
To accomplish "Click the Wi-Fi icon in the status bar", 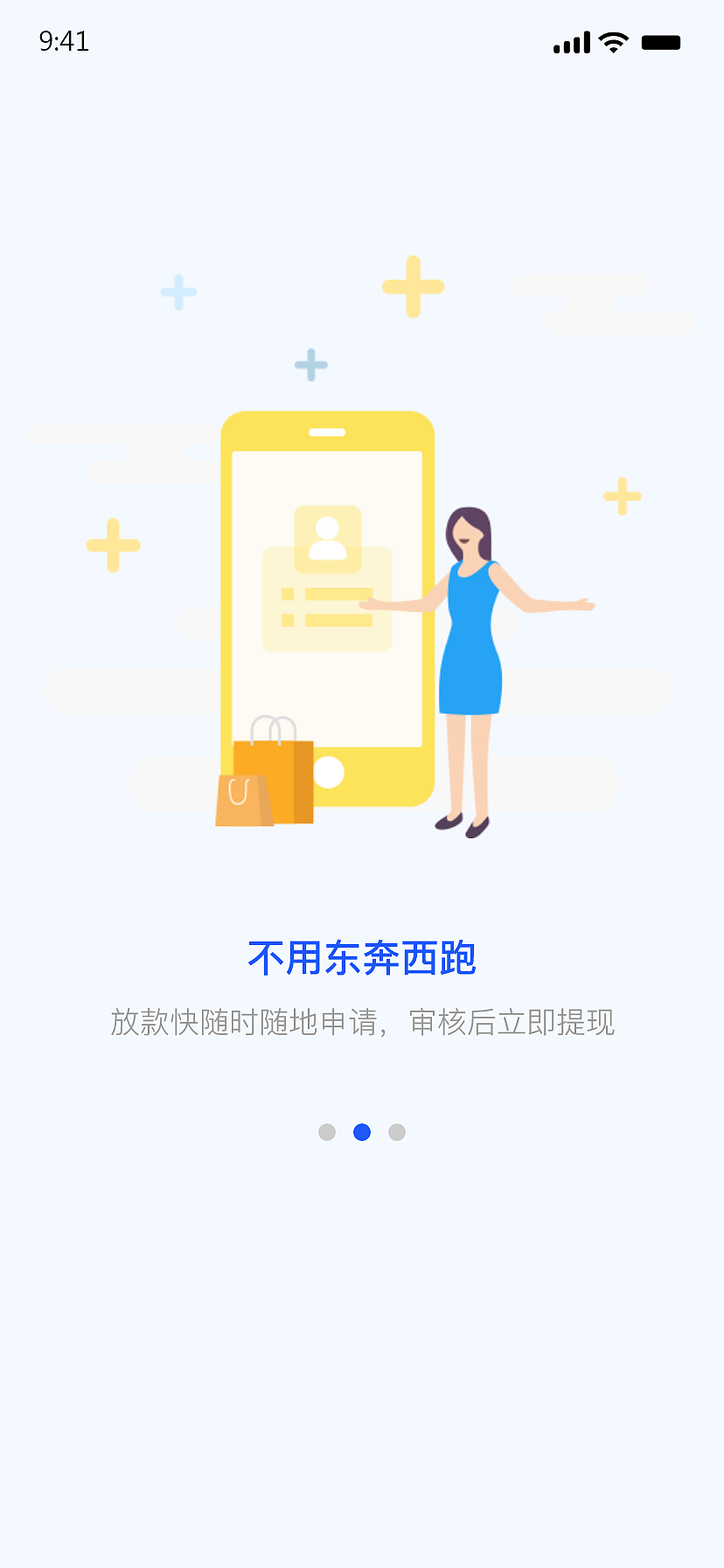I will click(612, 42).
